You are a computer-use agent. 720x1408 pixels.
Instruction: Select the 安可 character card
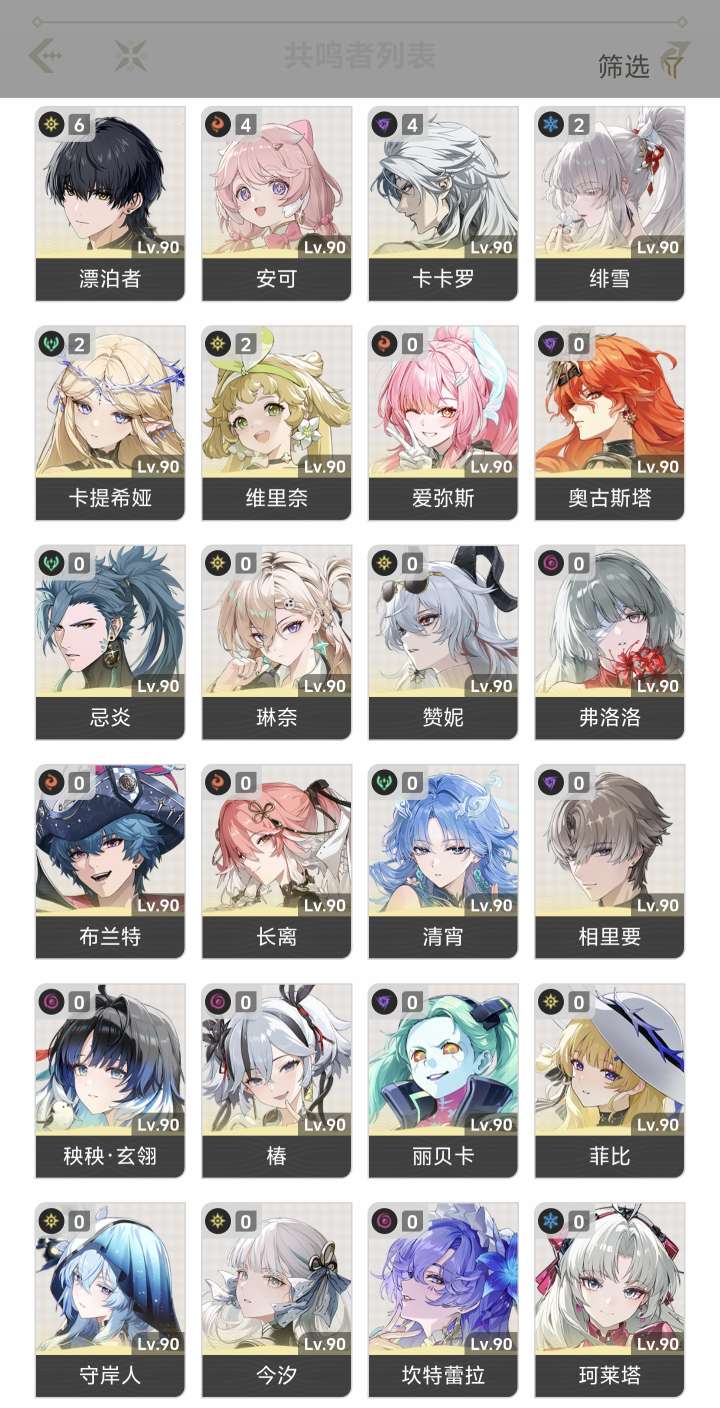click(276, 204)
